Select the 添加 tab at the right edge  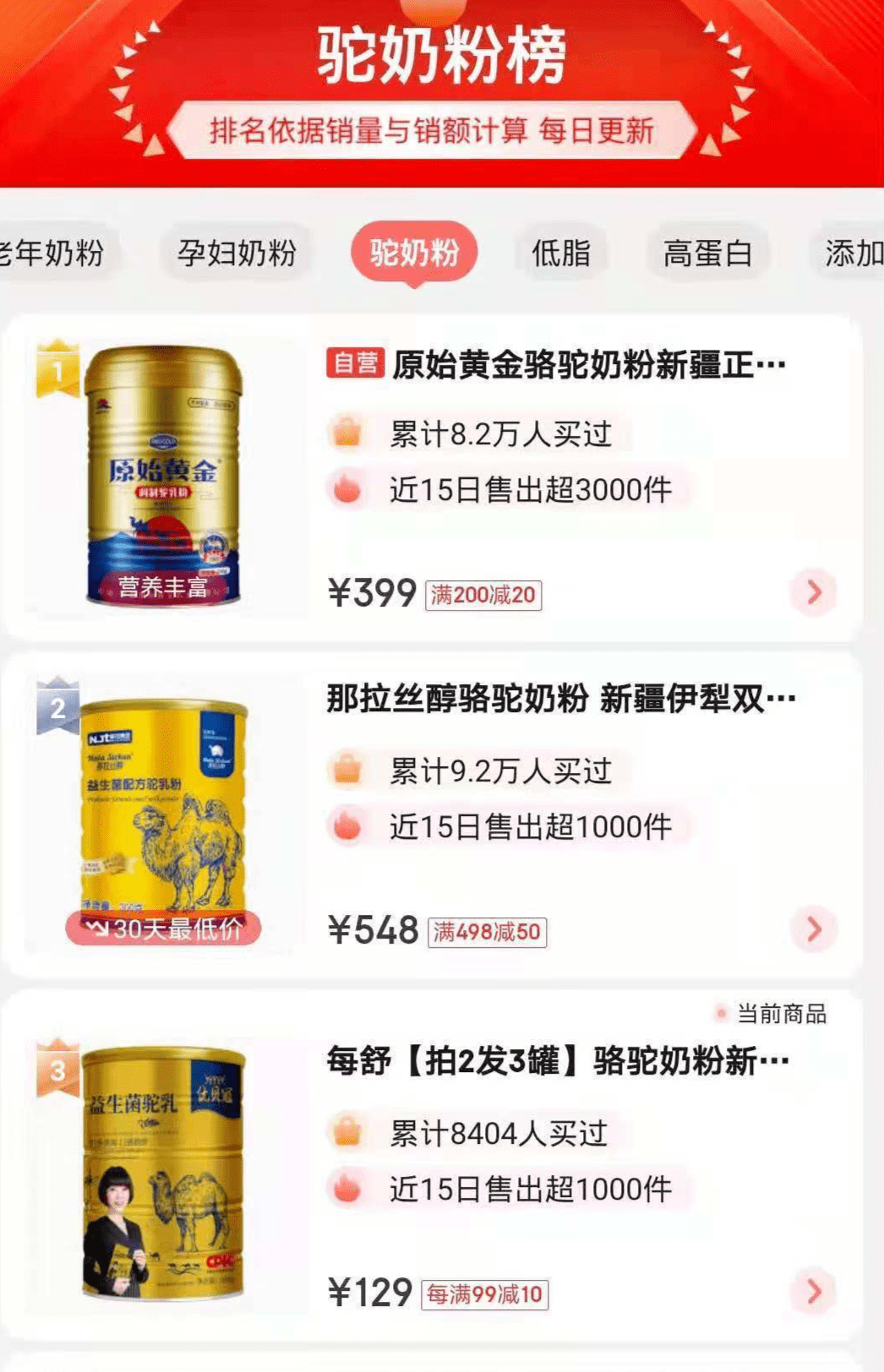854,253
